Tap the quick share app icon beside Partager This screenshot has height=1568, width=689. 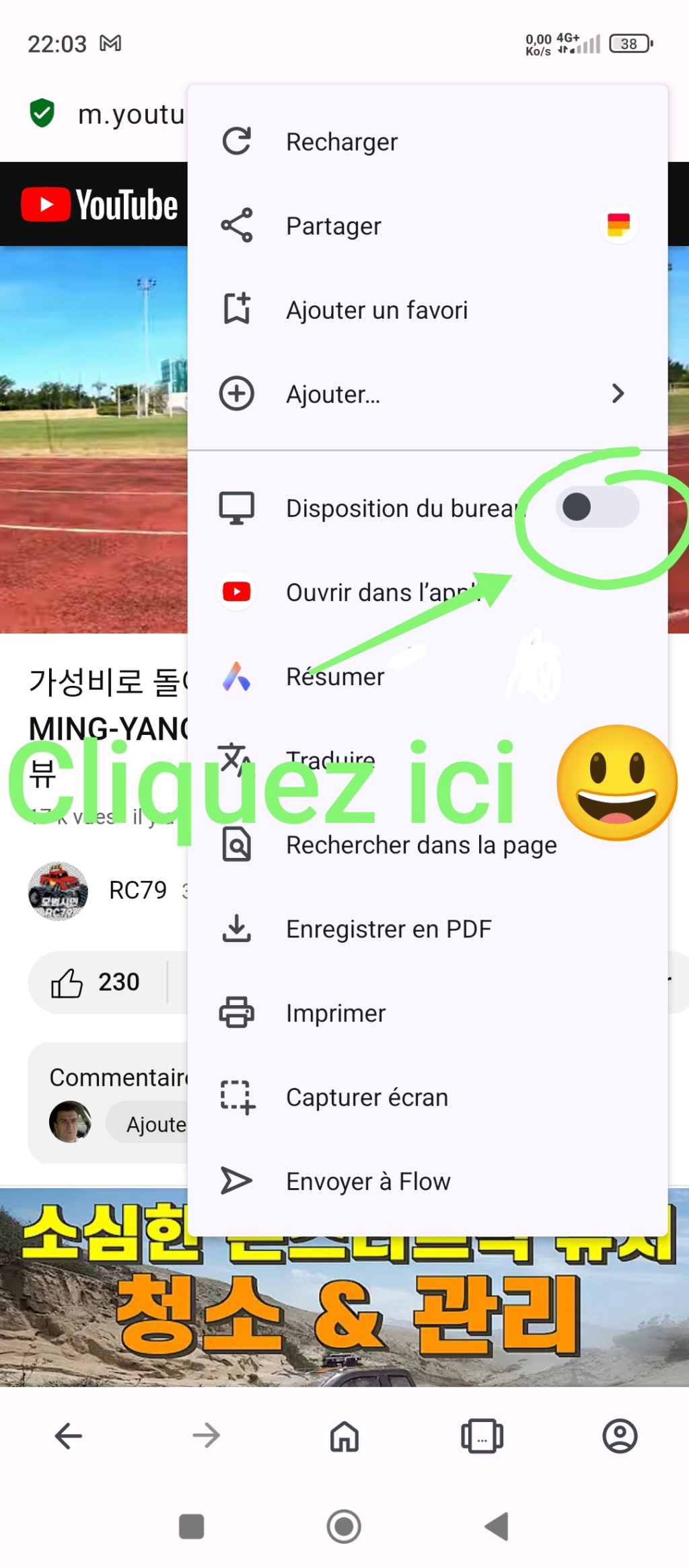pyautogui.click(x=618, y=225)
